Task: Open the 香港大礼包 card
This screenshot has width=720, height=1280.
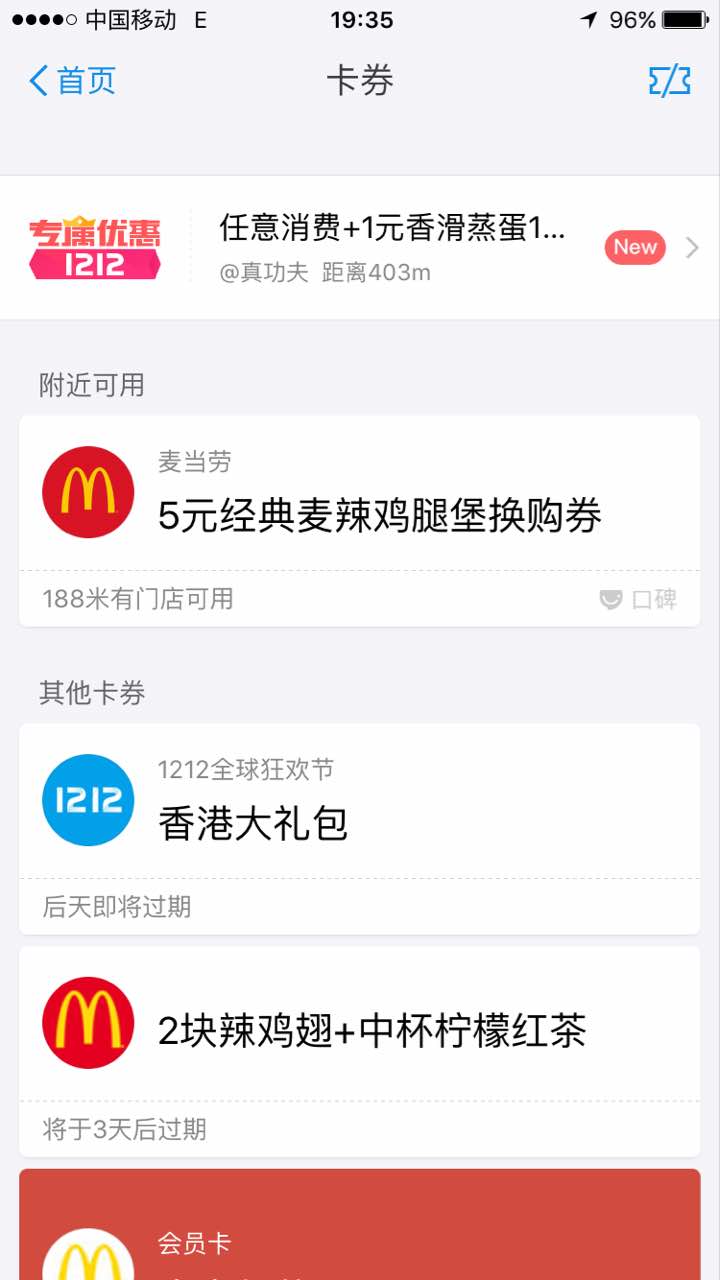Action: [360, 829]
